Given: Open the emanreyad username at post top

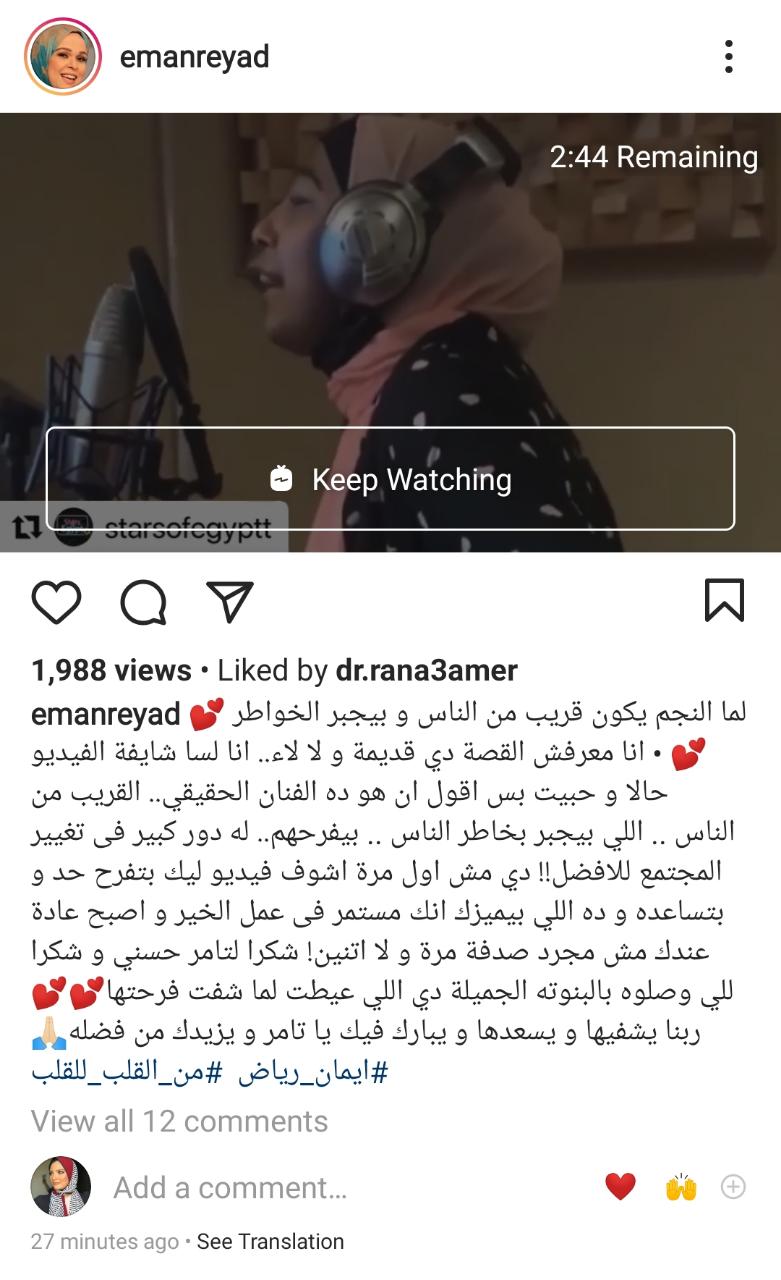Looking at the screenshot, I should [x=194, y=57].
